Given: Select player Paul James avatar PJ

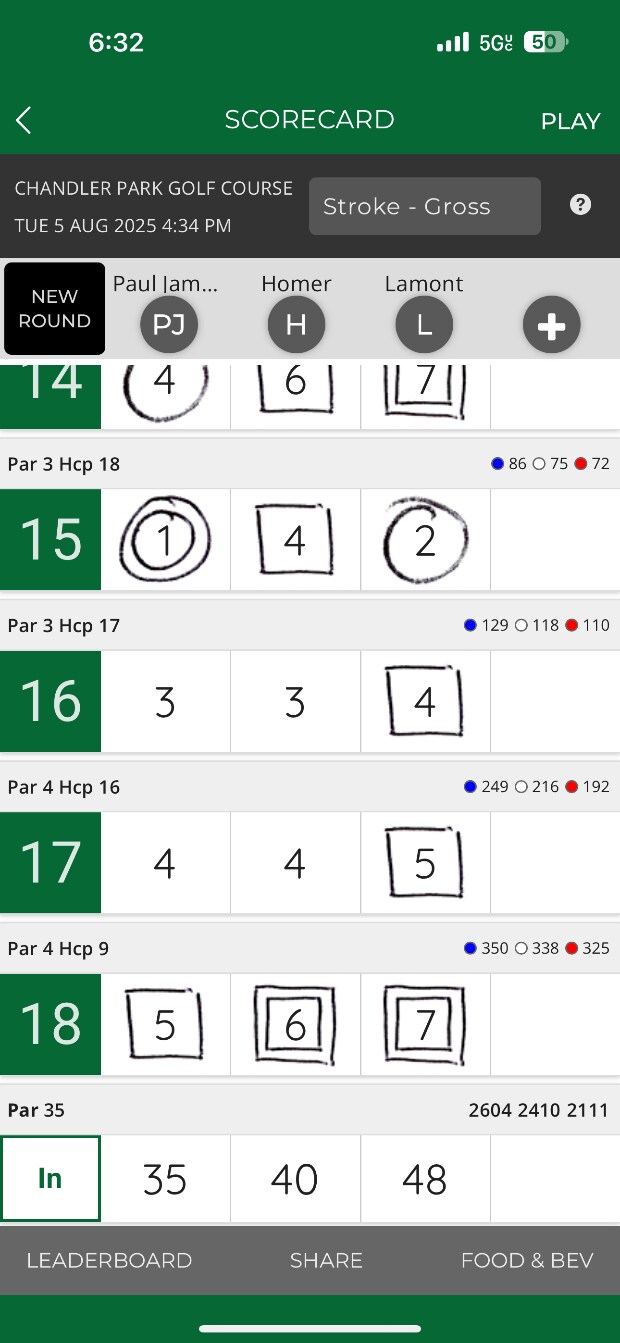Looking at the screenshot, I should [x=168, y=326].
